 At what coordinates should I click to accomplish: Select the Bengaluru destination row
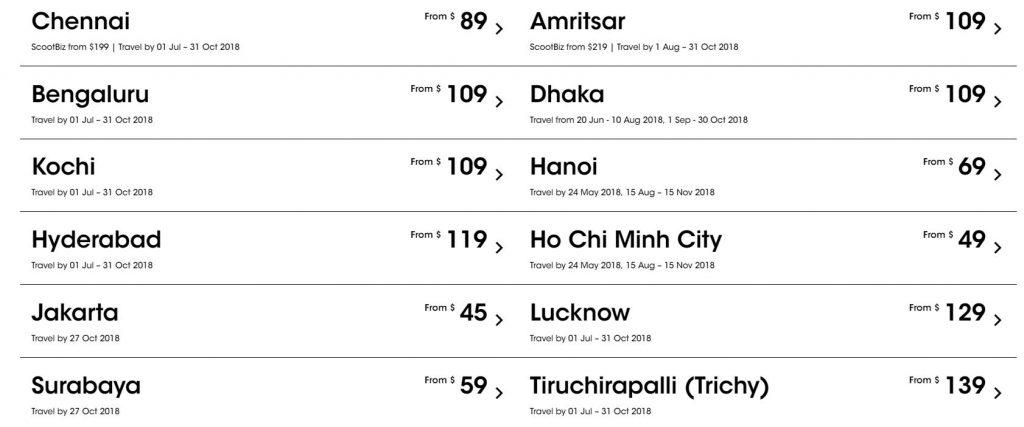tap(90, 95)
